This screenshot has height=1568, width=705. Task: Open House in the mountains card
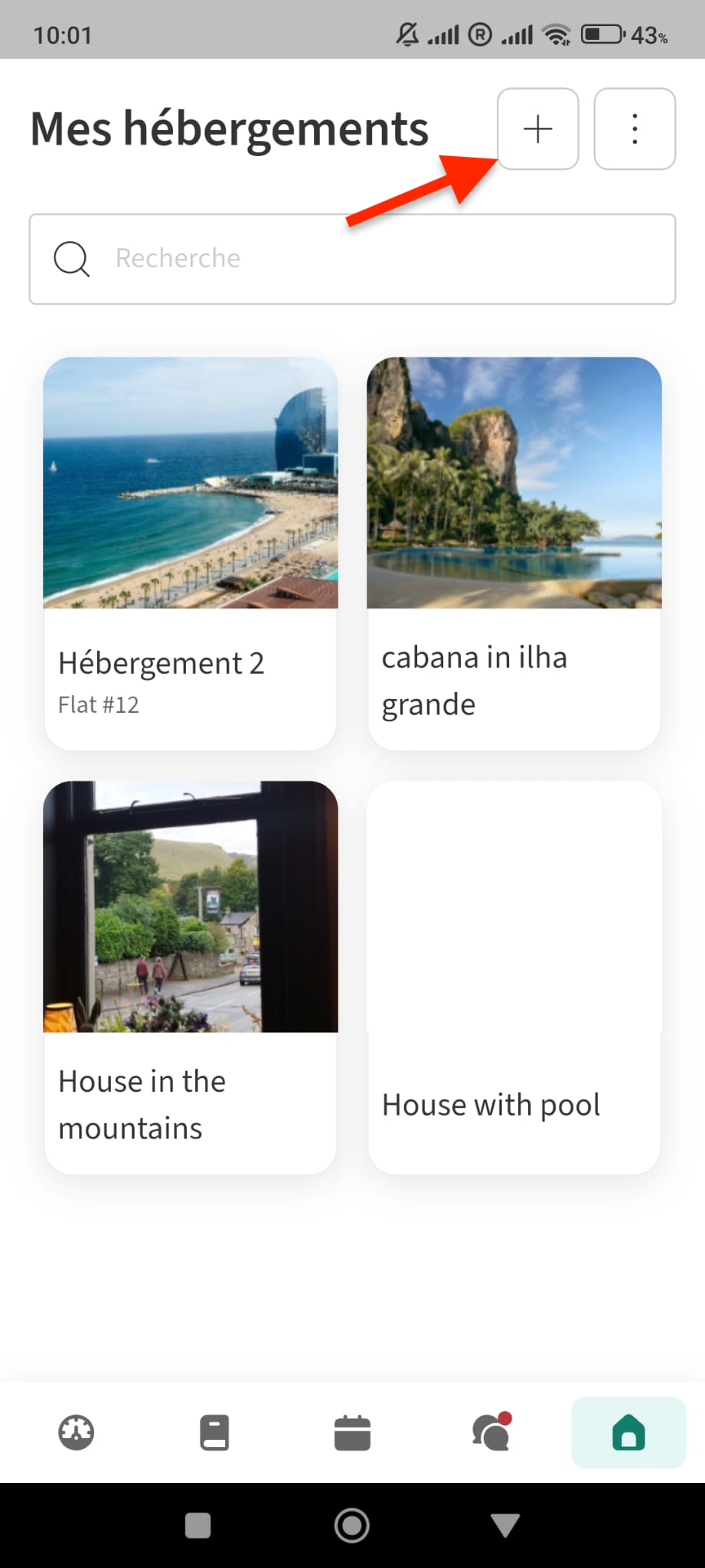(191, 976)
